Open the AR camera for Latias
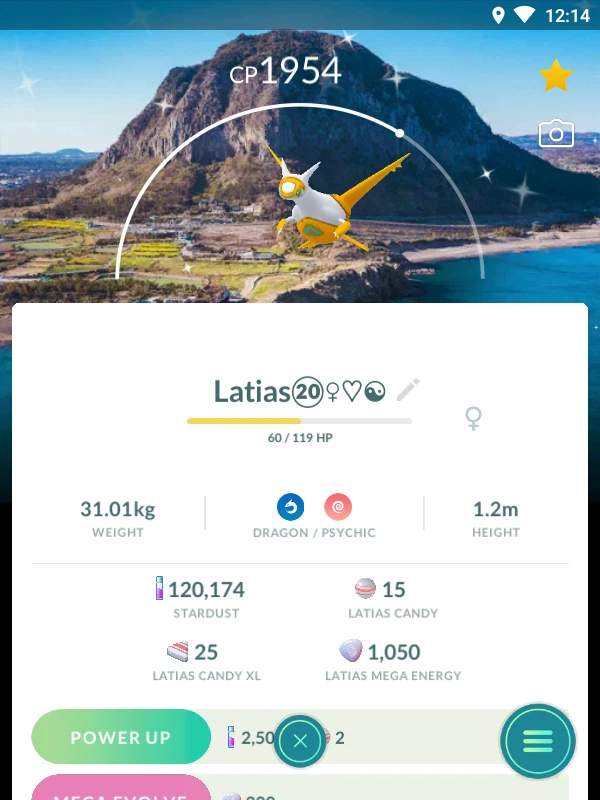Image resolution: width=600 pixels, height=800 pixels. (x=556, y=133)
